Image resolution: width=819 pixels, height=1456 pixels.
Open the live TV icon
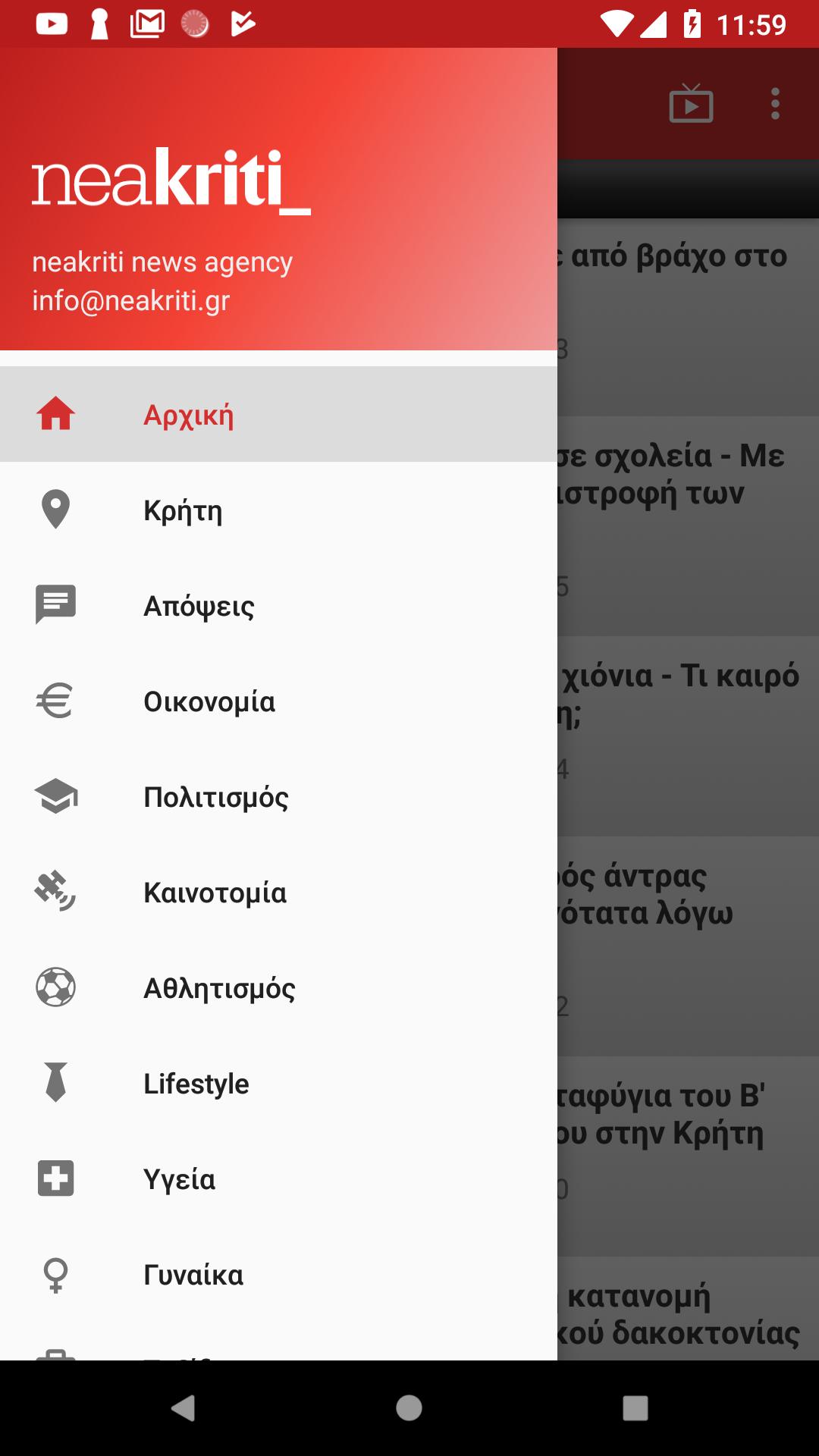pos(691,104)
